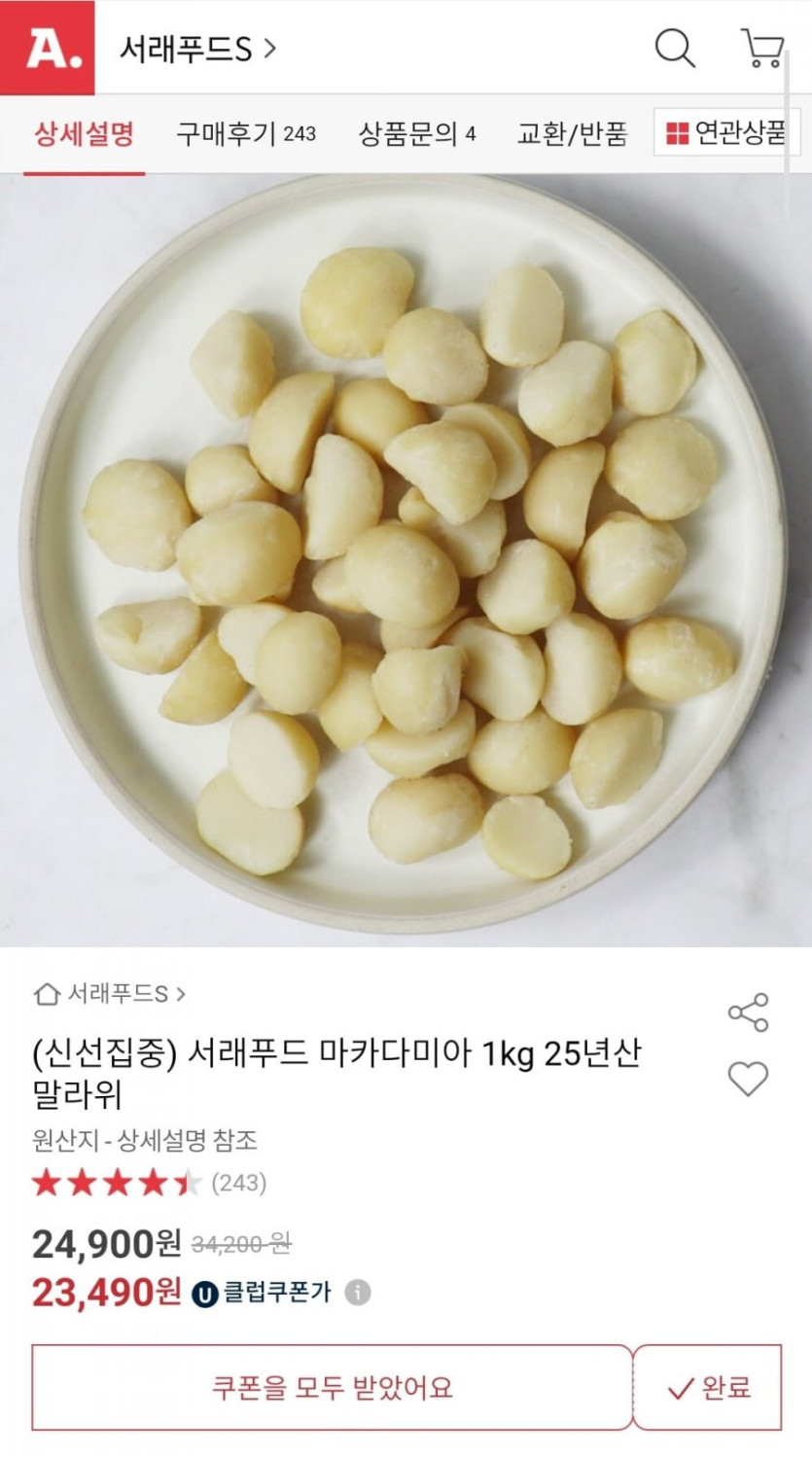Image resolution: width=812 pixels, height=1457 pixels.
Task: Switch to the 교환/반품 tab
Action: pyautogui.click(x=572, y=134)
